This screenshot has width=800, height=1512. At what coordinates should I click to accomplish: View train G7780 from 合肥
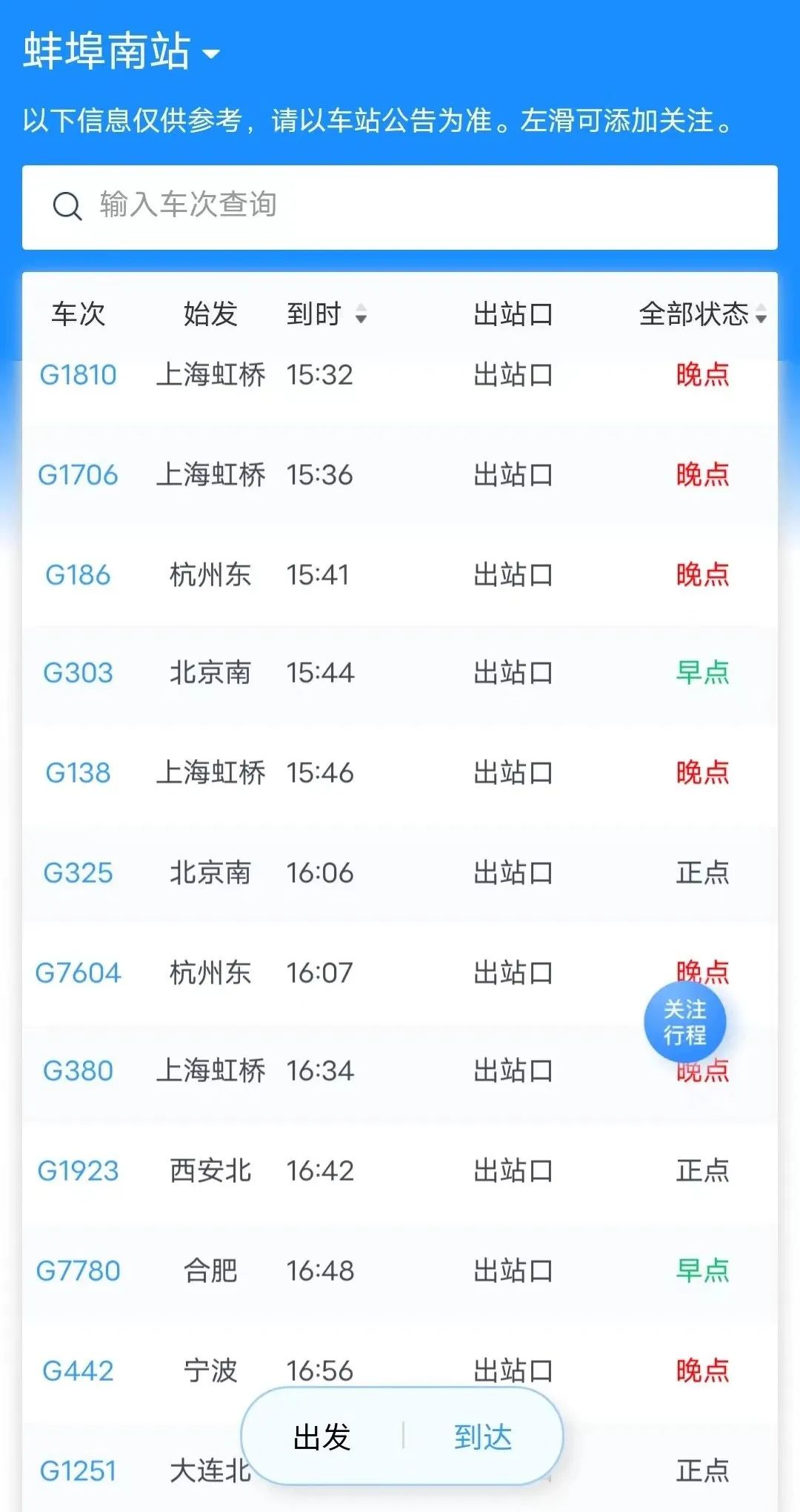[x=78, y=1271]
